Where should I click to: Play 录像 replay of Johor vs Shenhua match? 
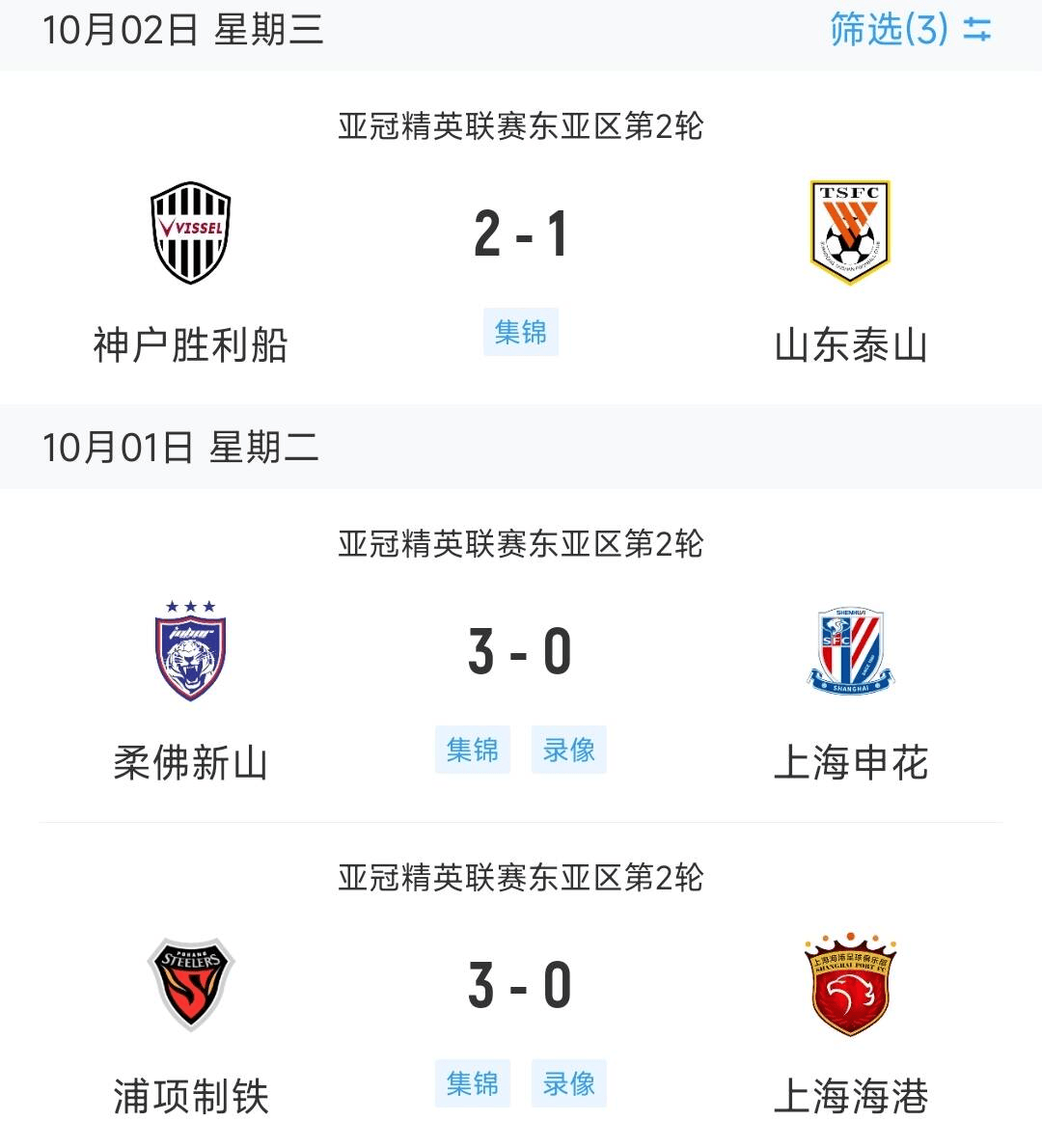[569, 749]
